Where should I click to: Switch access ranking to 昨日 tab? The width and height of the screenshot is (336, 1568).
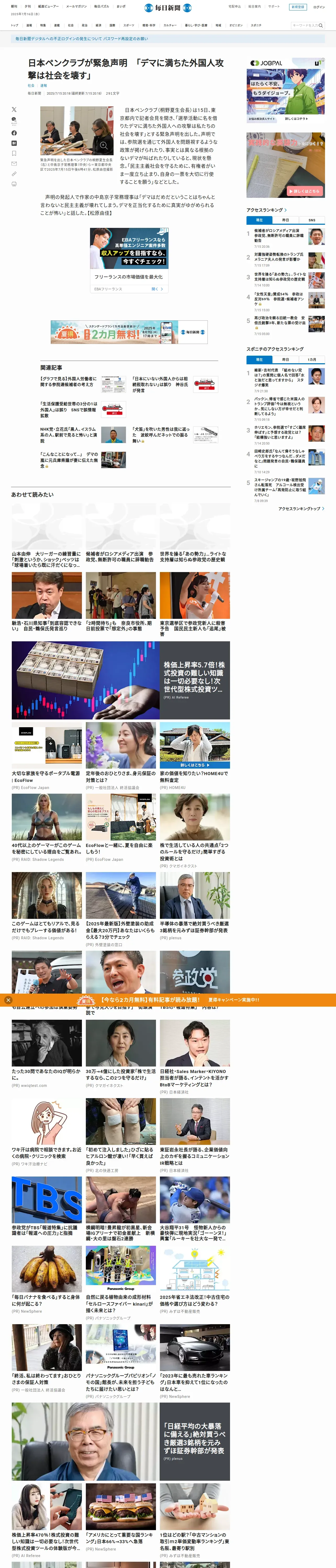click(x=285, y=220)
